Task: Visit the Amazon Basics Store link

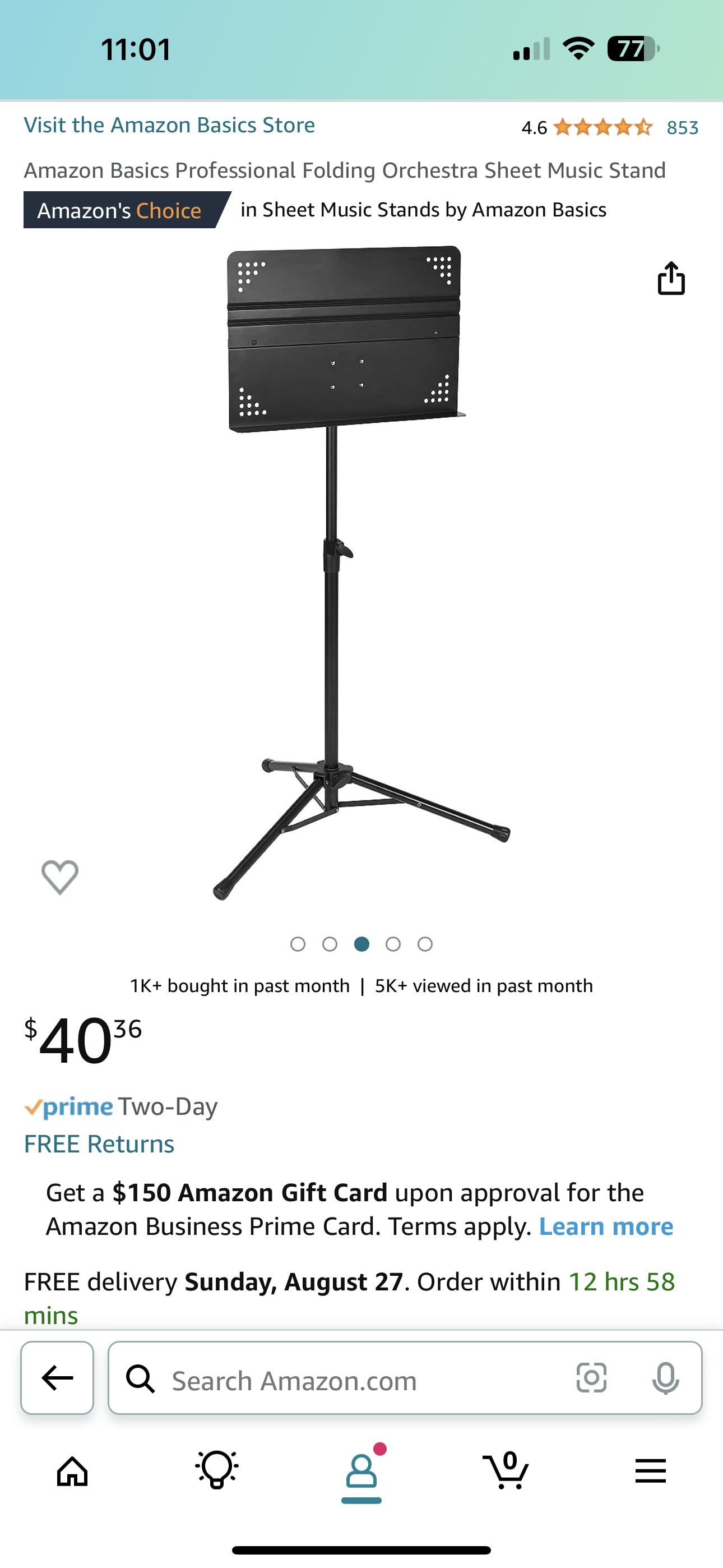Action: 169,126
